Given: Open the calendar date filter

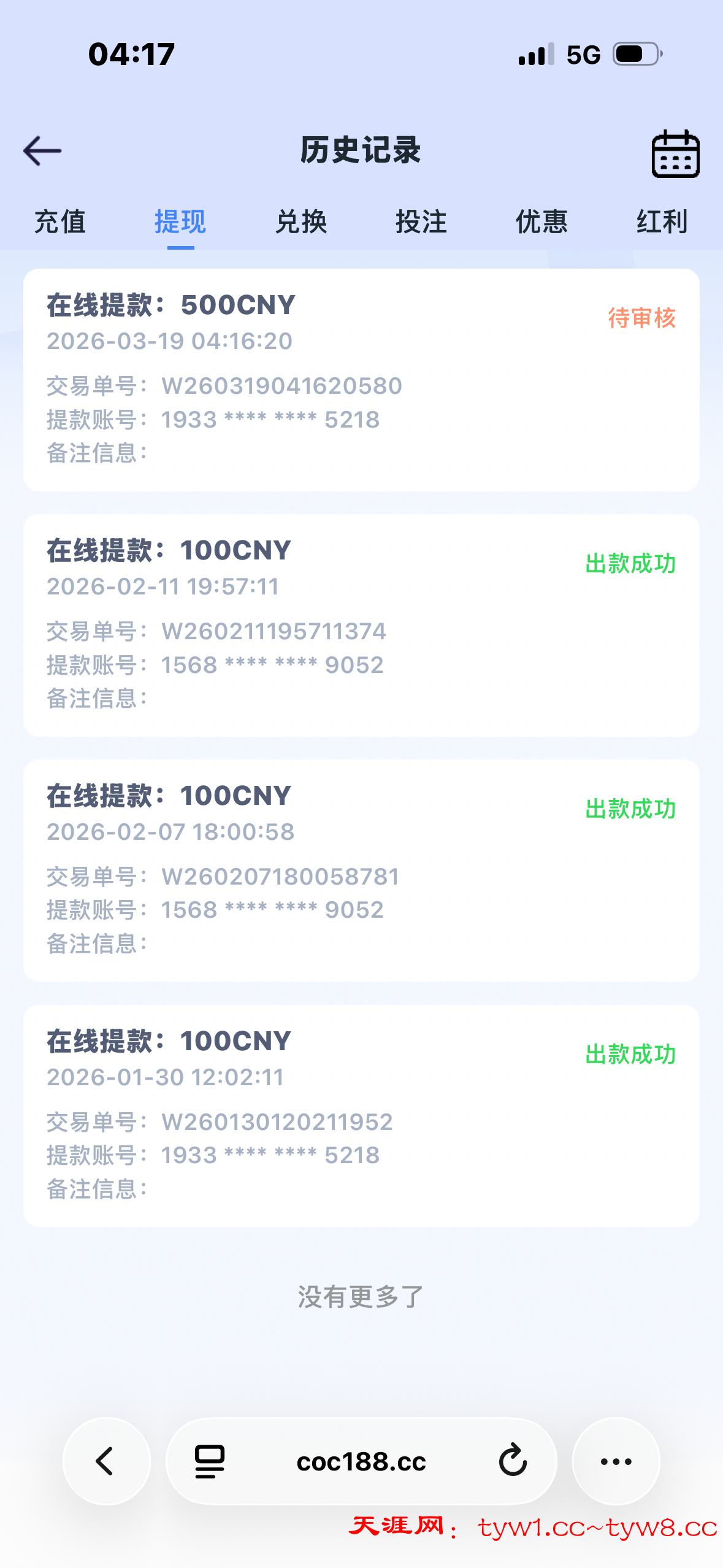Looking at the screenshot, I should tap(675, 154).
